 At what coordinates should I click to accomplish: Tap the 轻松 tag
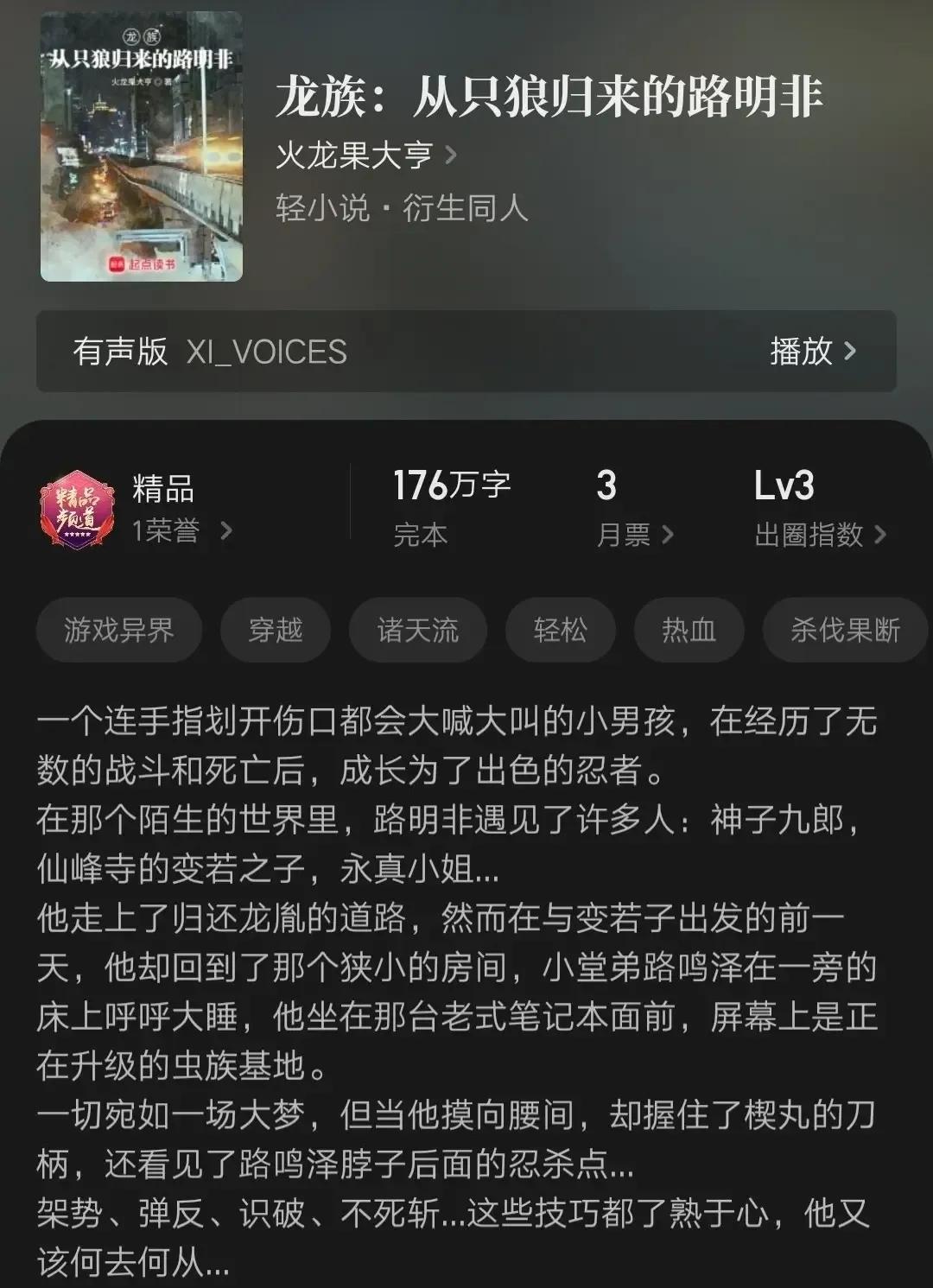point(560,631)
